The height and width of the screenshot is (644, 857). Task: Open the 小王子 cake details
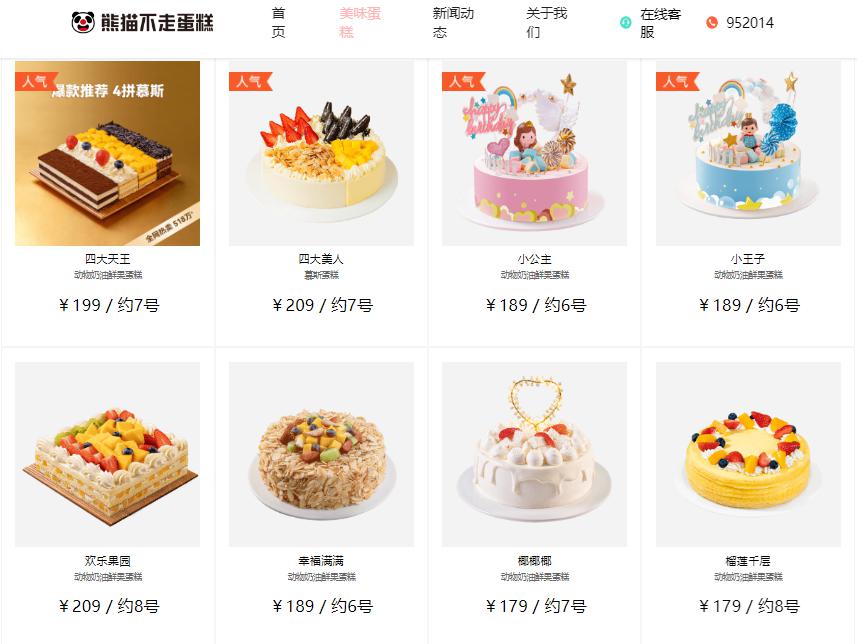click(x=748, y=153)
